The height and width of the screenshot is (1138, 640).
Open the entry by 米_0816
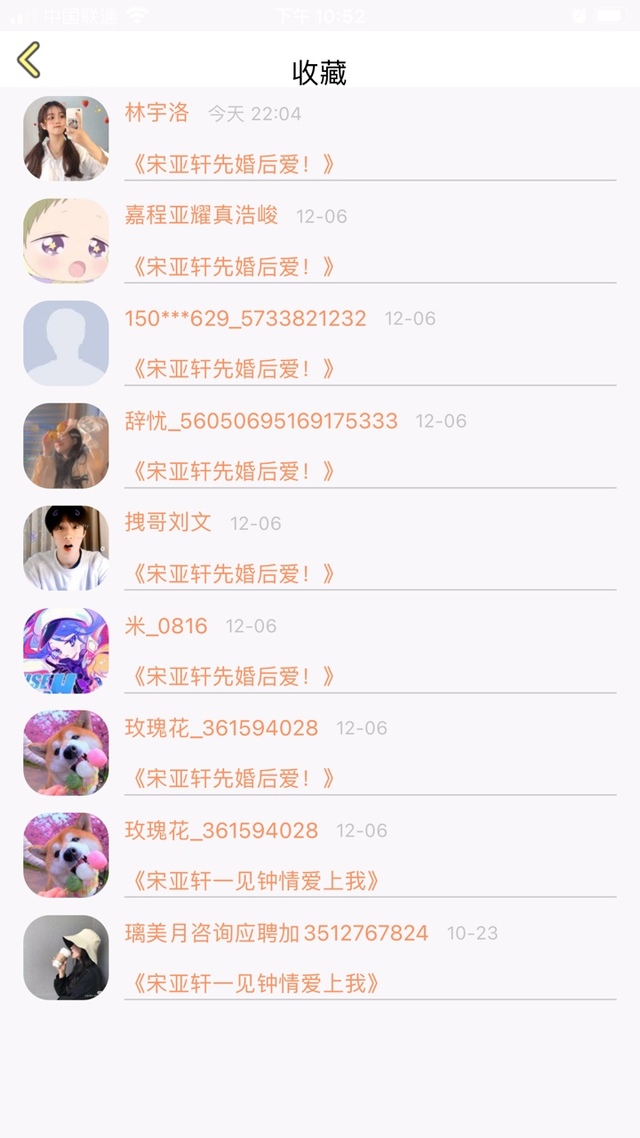(320, 650)
